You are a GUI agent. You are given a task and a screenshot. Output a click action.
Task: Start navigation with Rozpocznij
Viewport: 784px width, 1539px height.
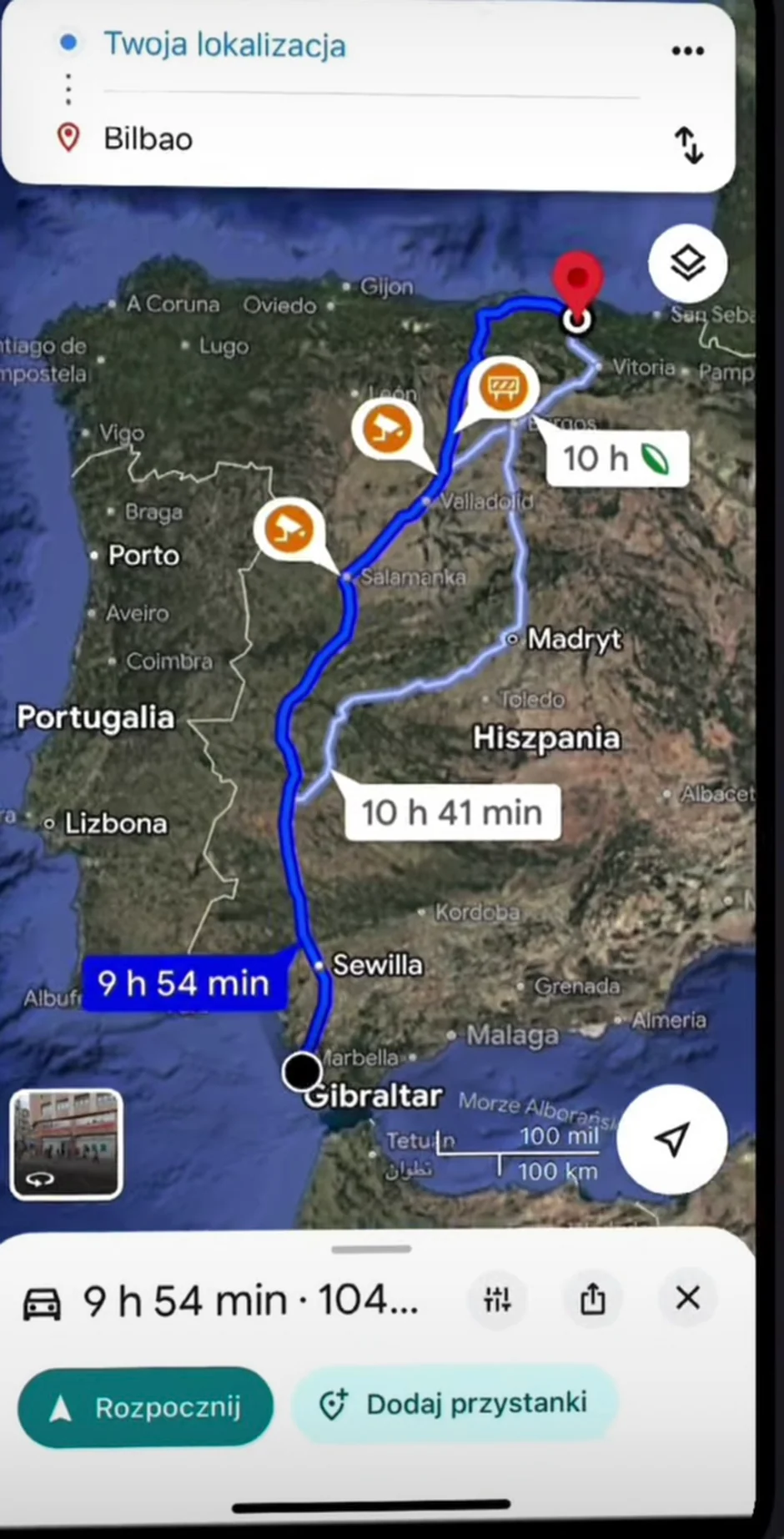pos(146,1407)
